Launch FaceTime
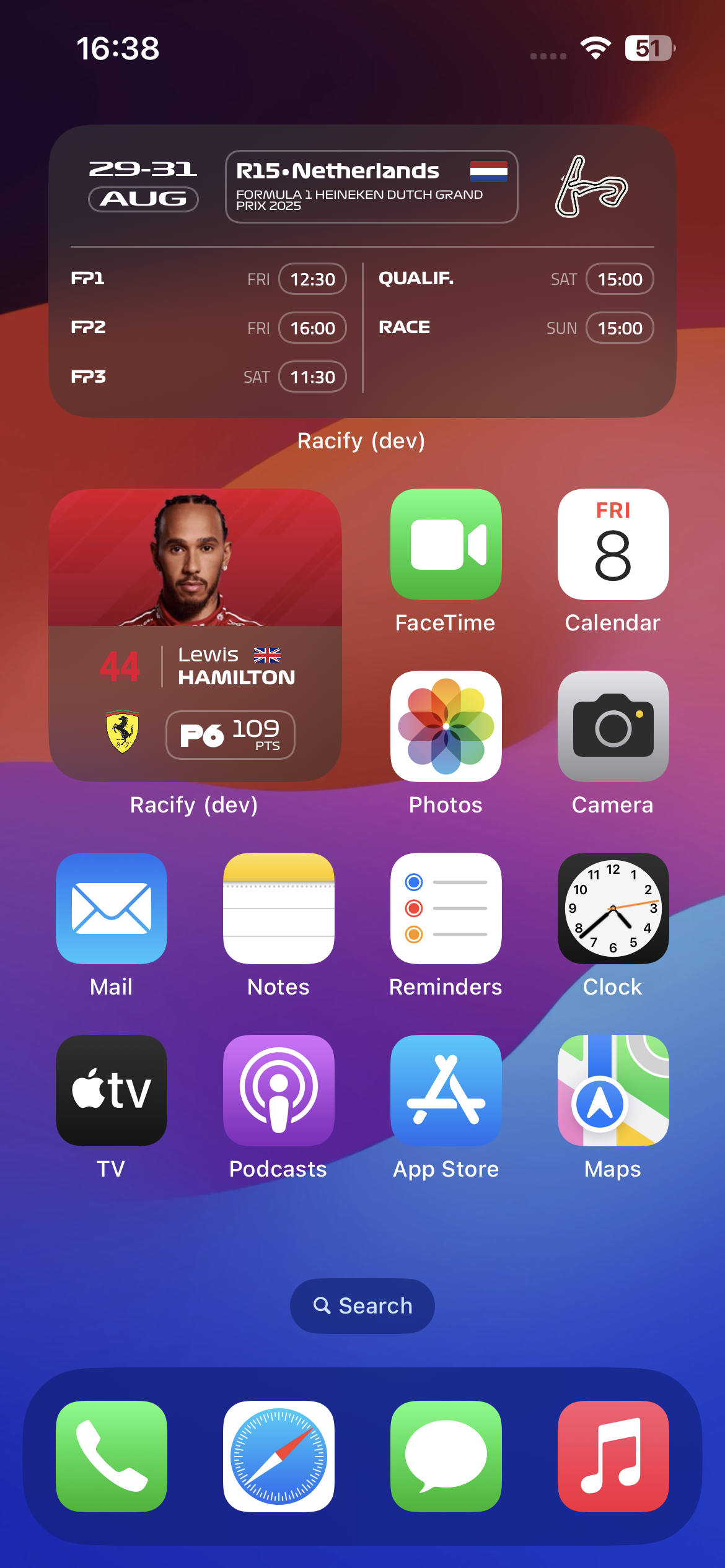 (446, 544)
